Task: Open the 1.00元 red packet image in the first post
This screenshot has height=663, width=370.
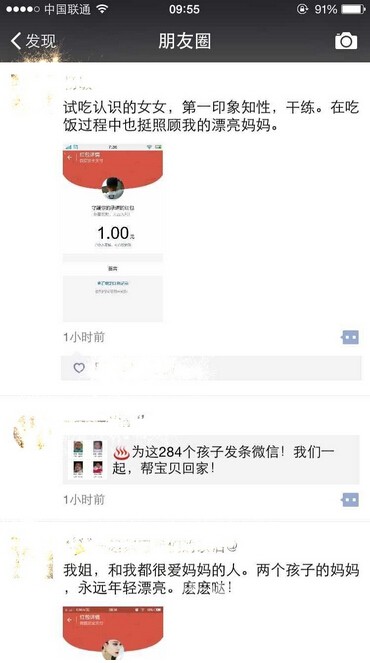Action: pos(113,233)
